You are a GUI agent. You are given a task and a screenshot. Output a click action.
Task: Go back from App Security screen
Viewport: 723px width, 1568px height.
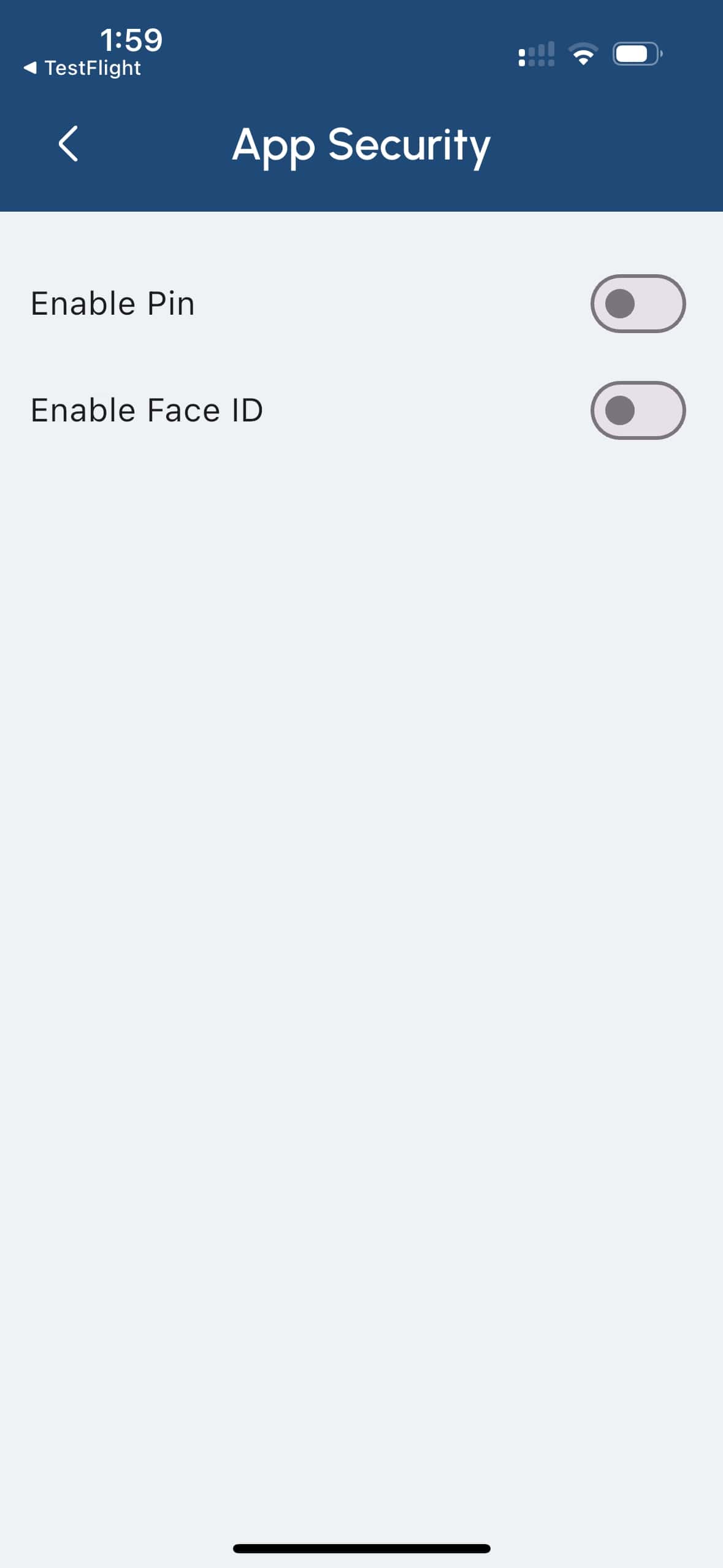(x=68, y=144)
